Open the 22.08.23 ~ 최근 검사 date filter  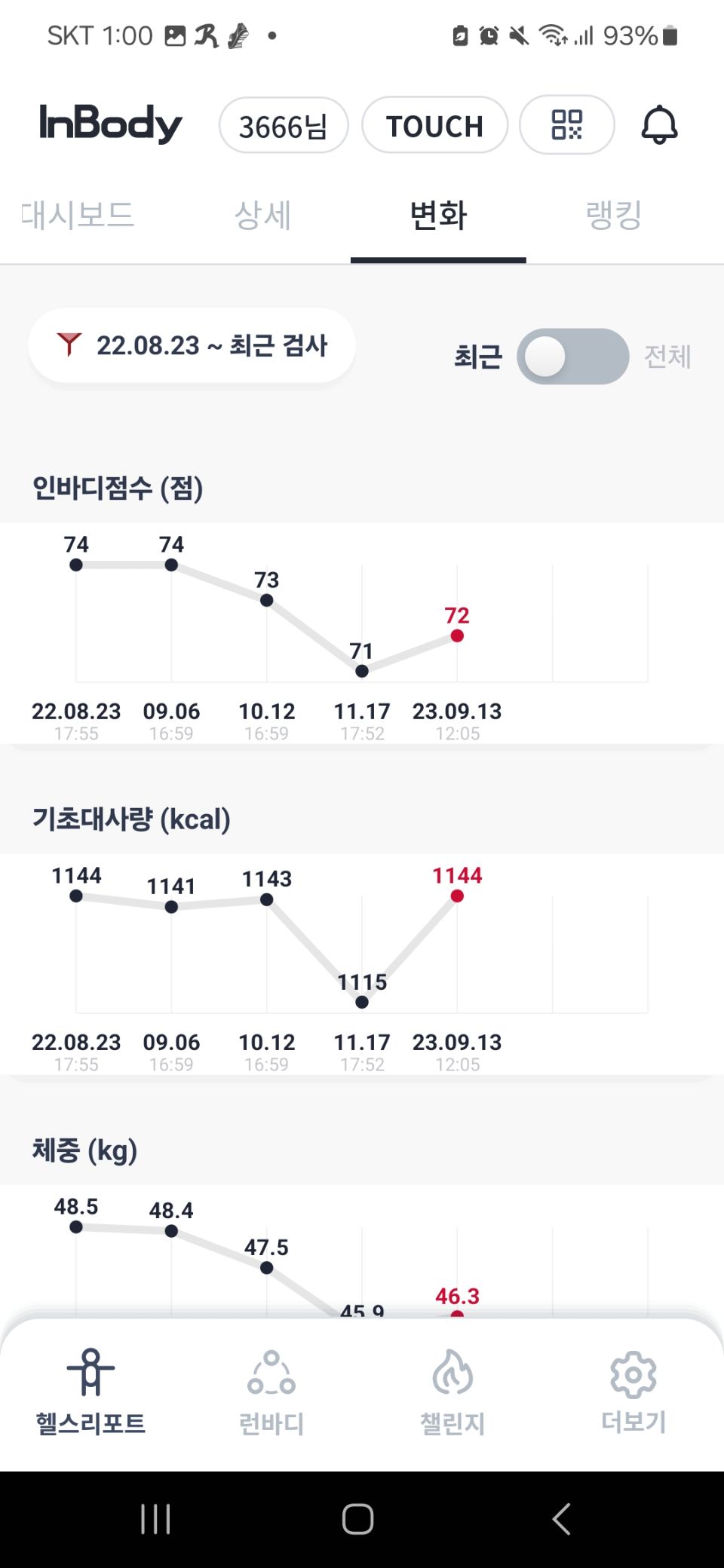(x=192, y=345)
